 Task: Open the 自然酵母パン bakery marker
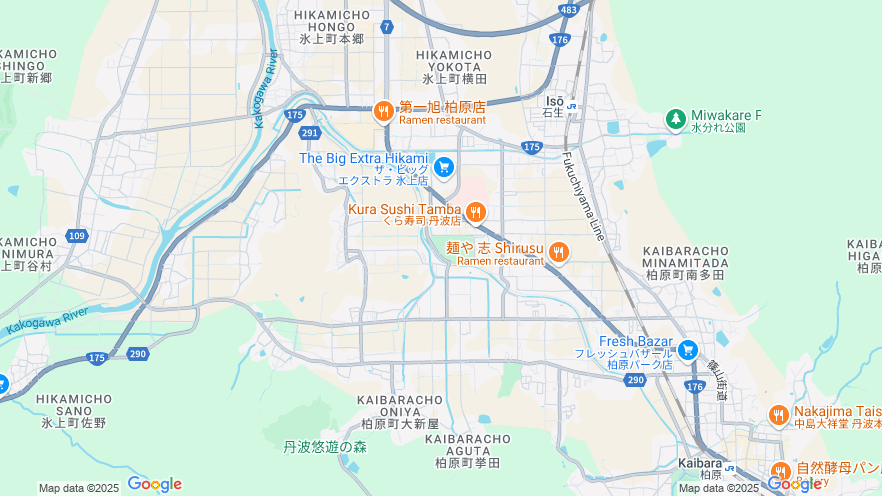pyautogui.click(x=781, y=471)
